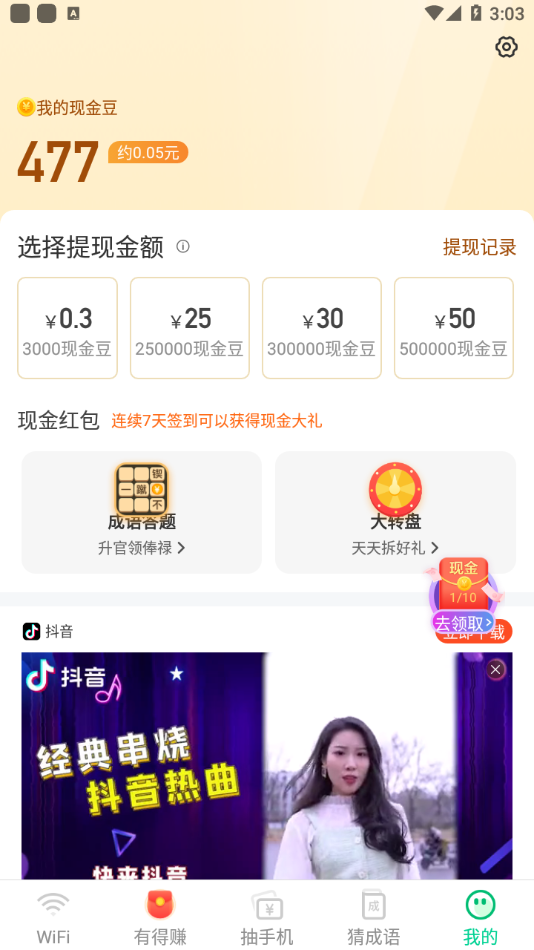
Task: Go to the 猜成语 tab
Action: (373, 917)
